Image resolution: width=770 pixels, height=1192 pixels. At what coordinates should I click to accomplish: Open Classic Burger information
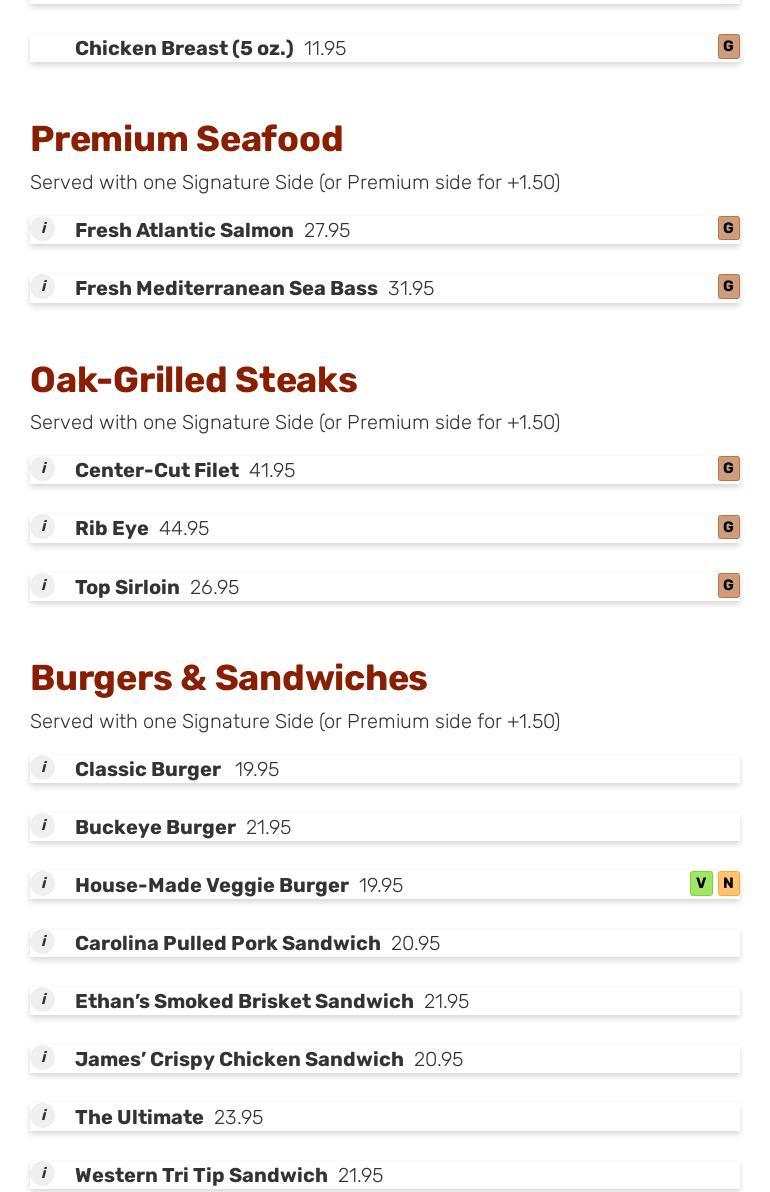click(44, 768)
